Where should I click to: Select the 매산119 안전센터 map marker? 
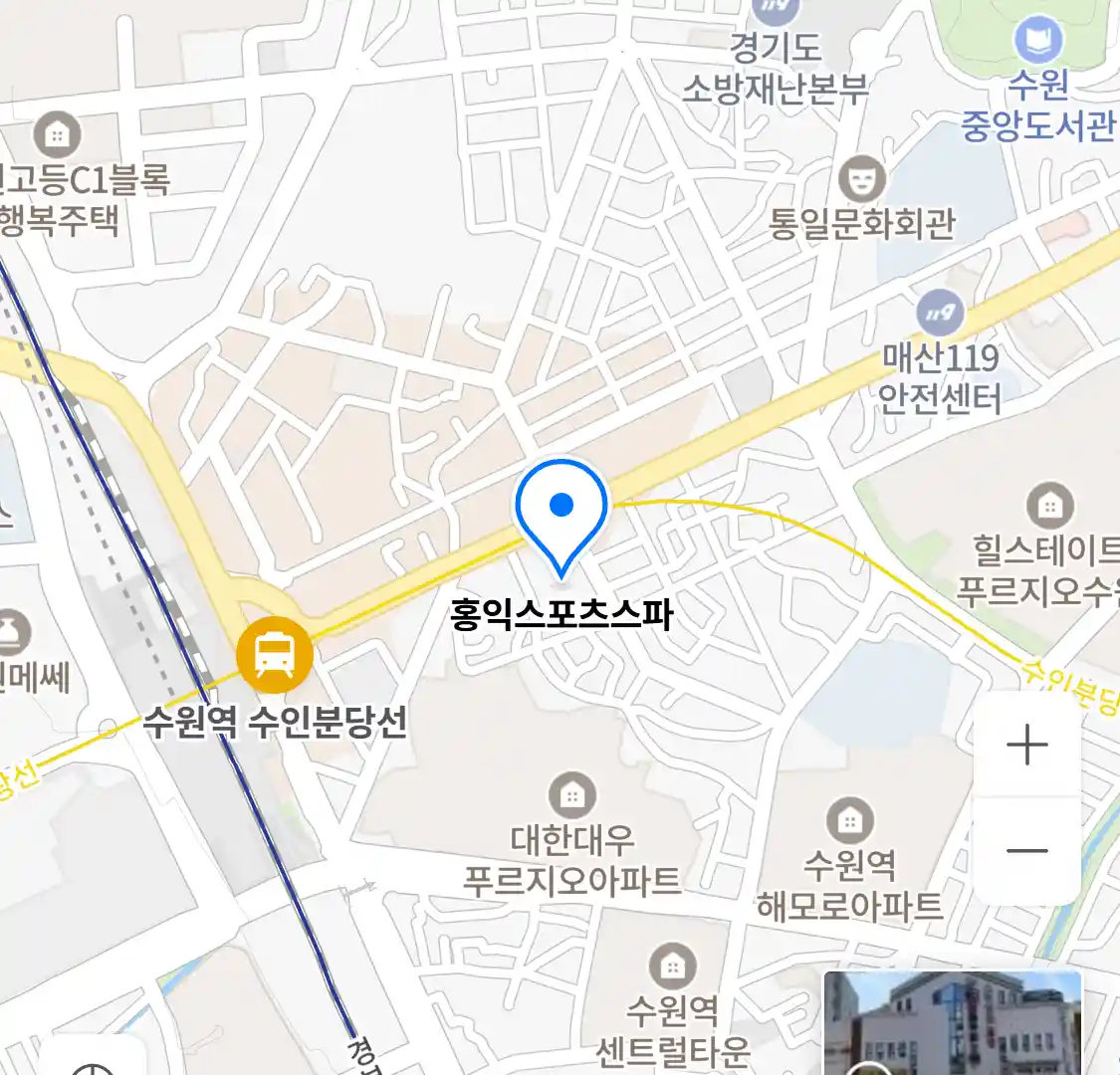pos(940,314)
